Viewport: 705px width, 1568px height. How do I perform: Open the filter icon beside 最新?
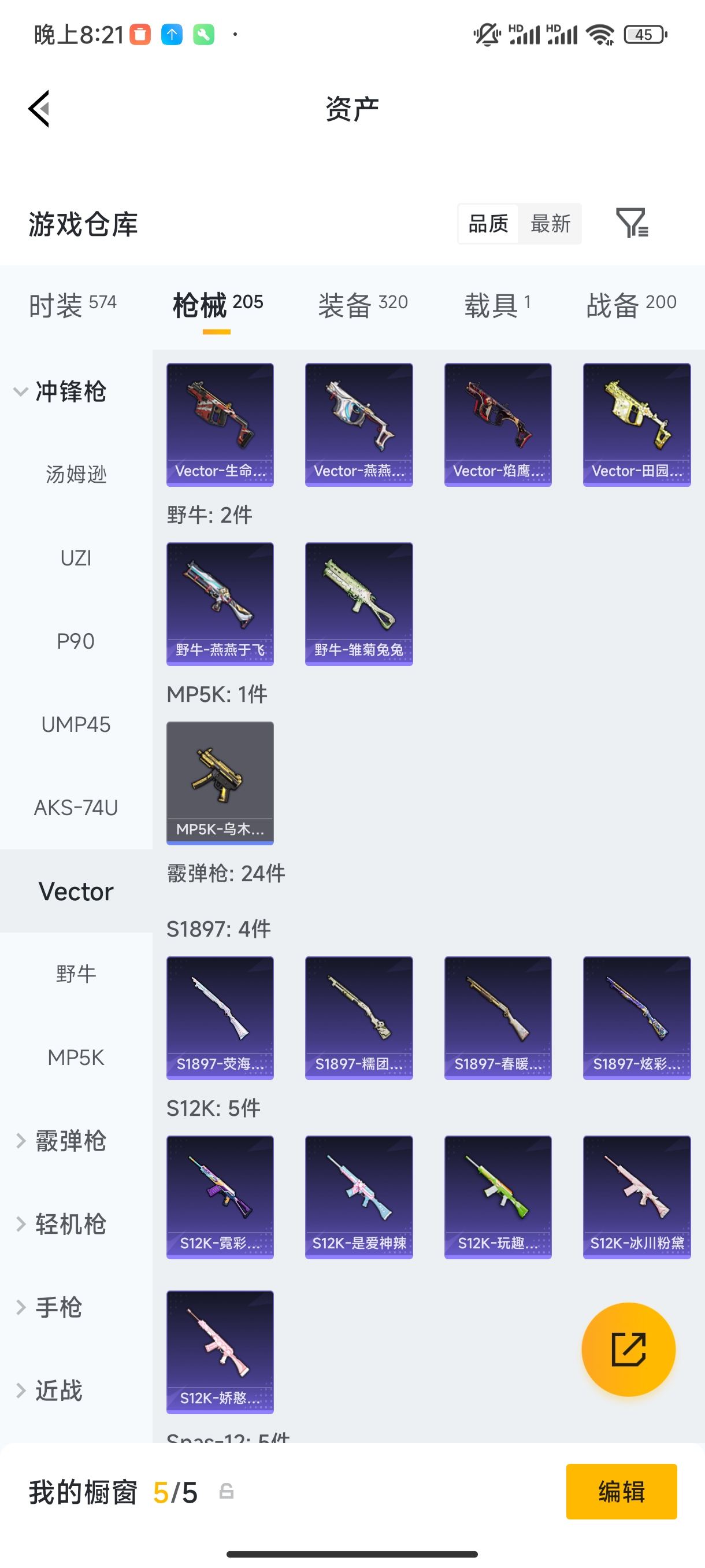tap(632, 223)
